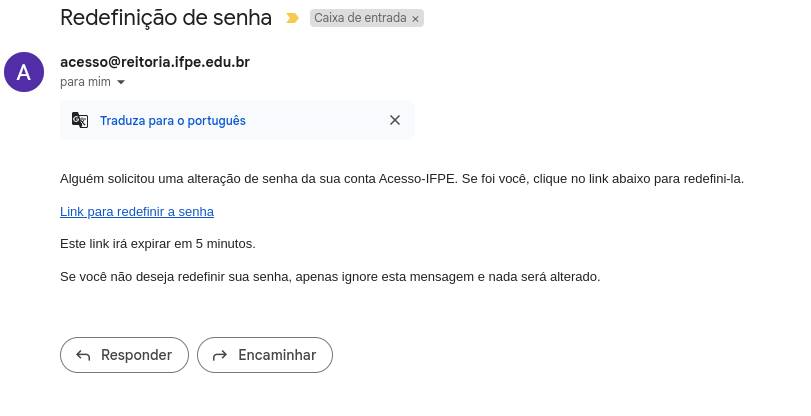Screen dimensions: 811x416
Task: Forward the email with Encaminhar
Action: coord(264,355)
